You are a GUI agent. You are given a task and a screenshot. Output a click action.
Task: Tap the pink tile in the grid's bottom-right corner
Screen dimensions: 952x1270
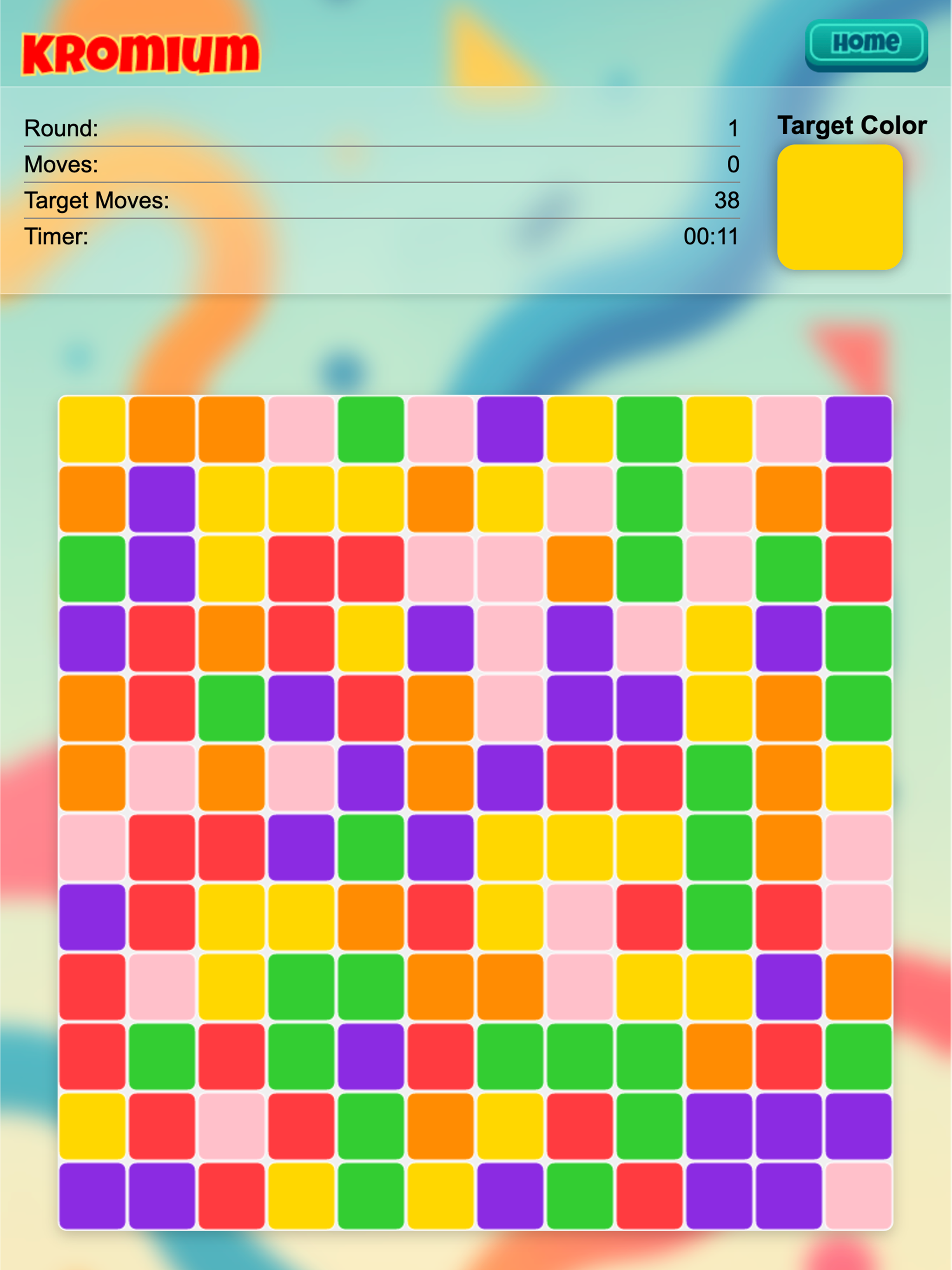tap(858, 1195)
